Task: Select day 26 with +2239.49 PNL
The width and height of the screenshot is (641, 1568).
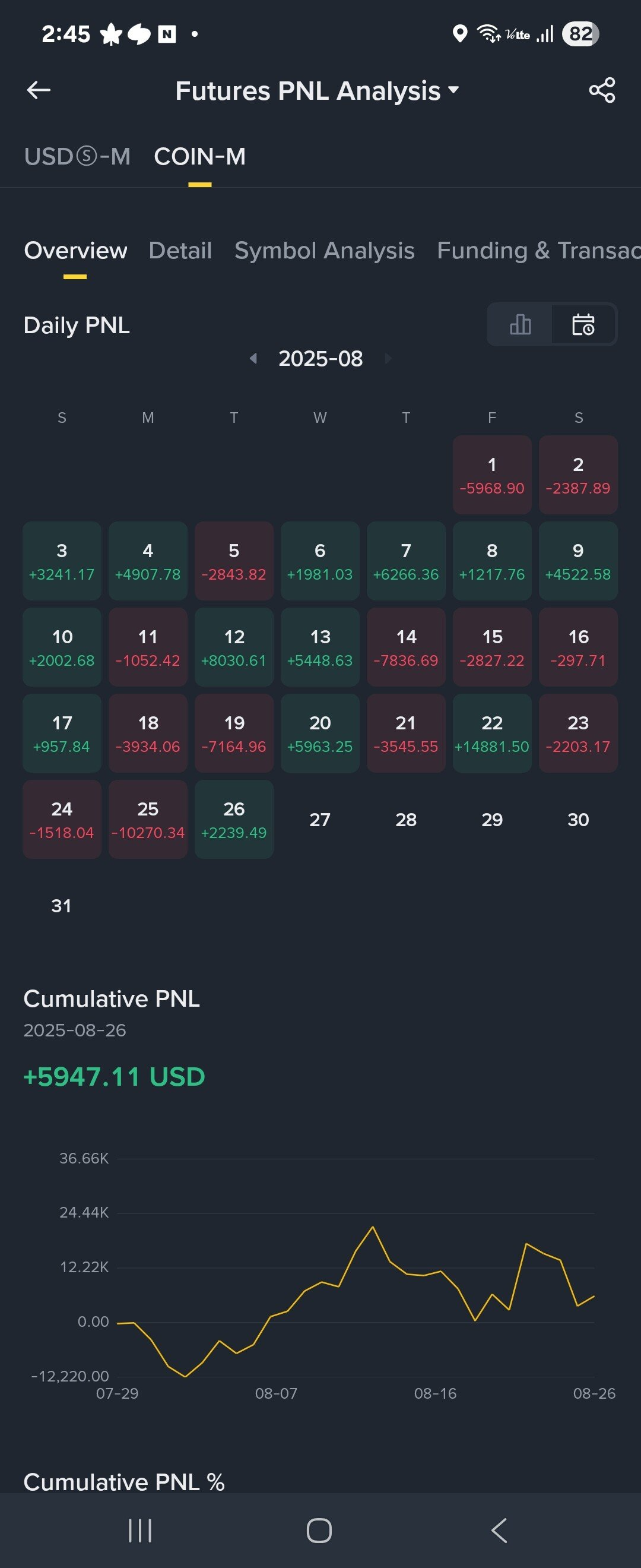Action: tap(233, 818)
